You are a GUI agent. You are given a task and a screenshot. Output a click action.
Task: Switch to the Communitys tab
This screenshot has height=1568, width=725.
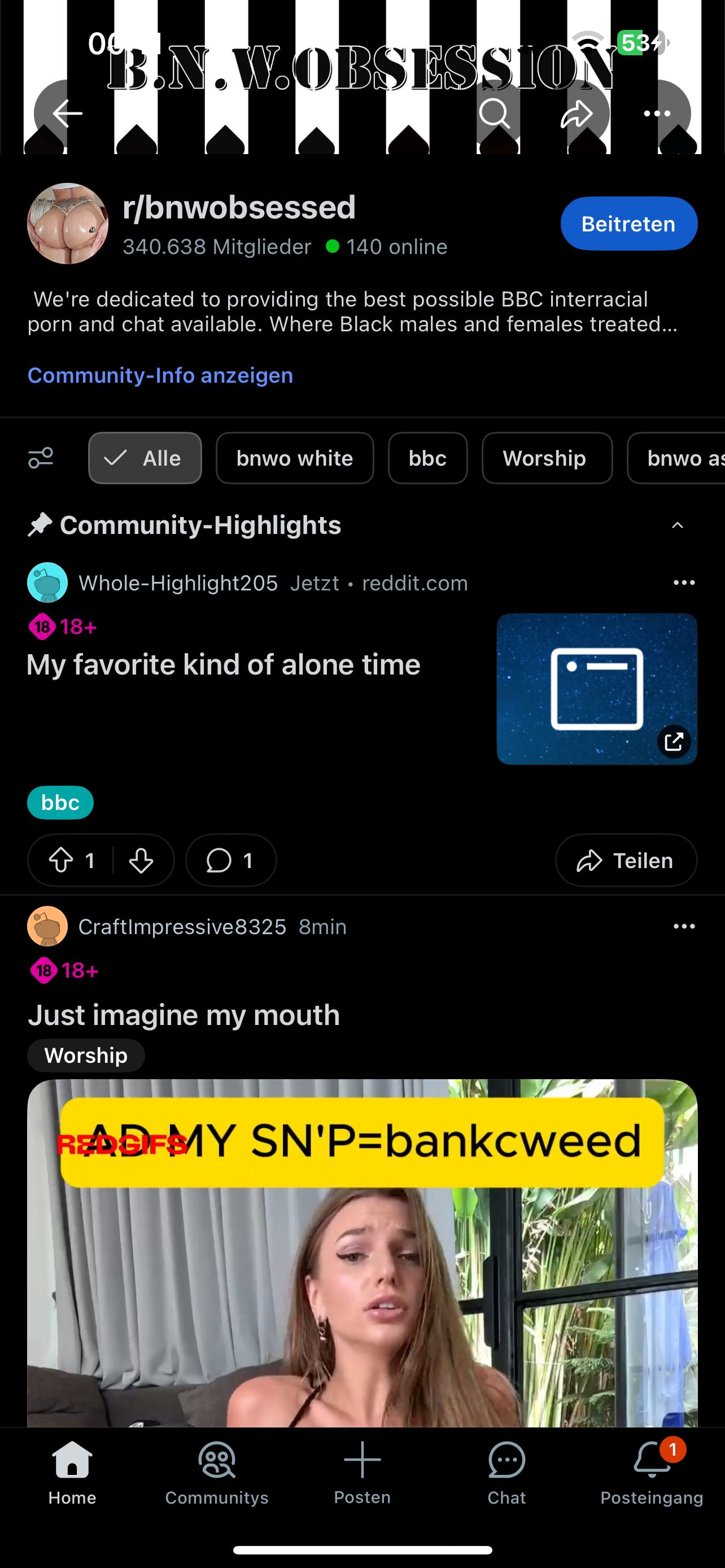click(217, 1472)
